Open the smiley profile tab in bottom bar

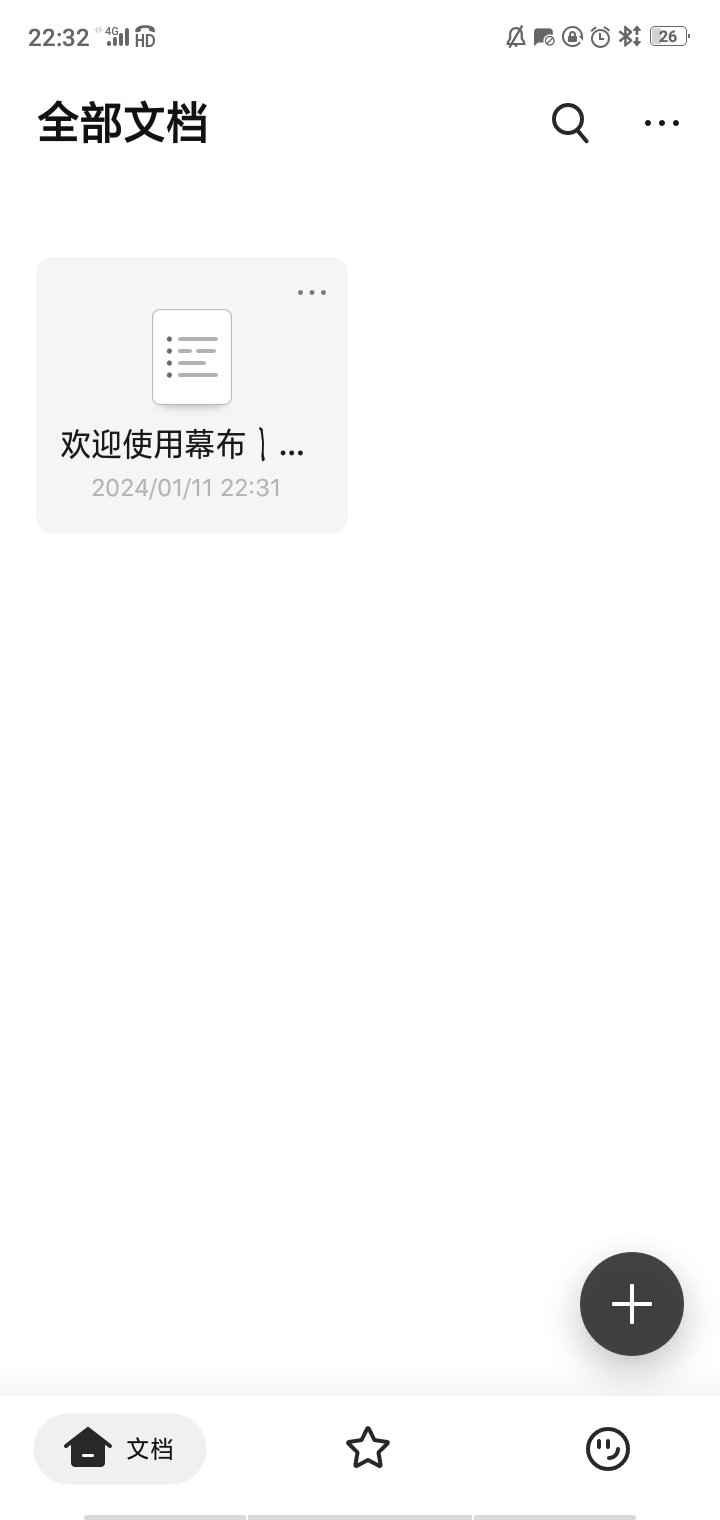click(x=609, y=1447)
